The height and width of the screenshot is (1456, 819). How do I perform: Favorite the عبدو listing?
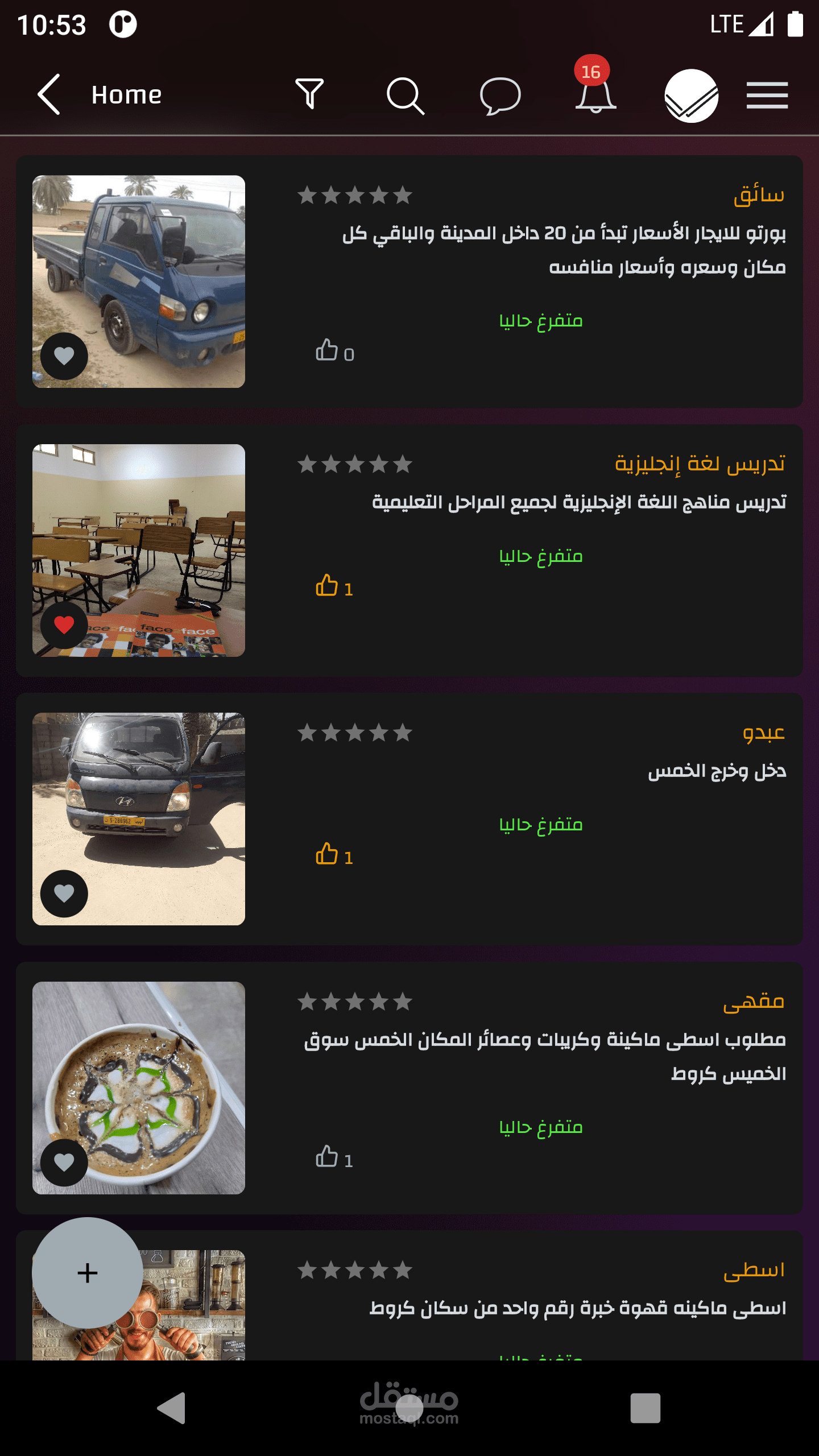pos(64,894)
